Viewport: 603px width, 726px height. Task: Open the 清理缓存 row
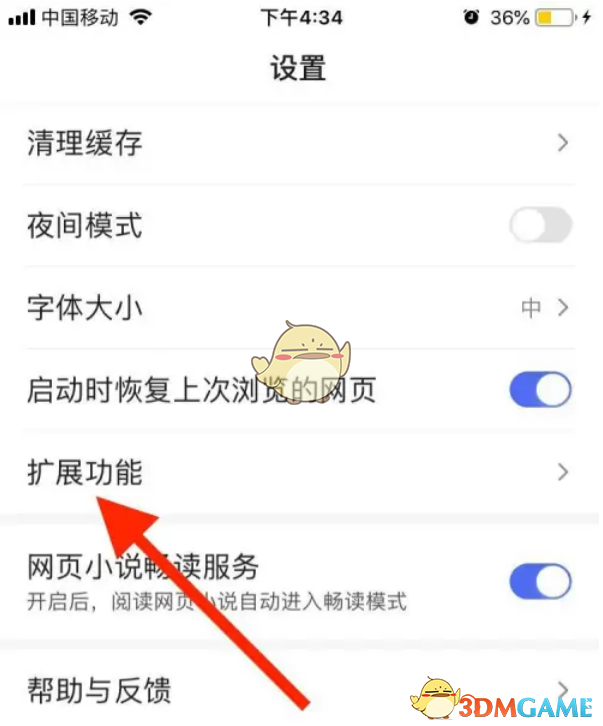click(300, 143)
